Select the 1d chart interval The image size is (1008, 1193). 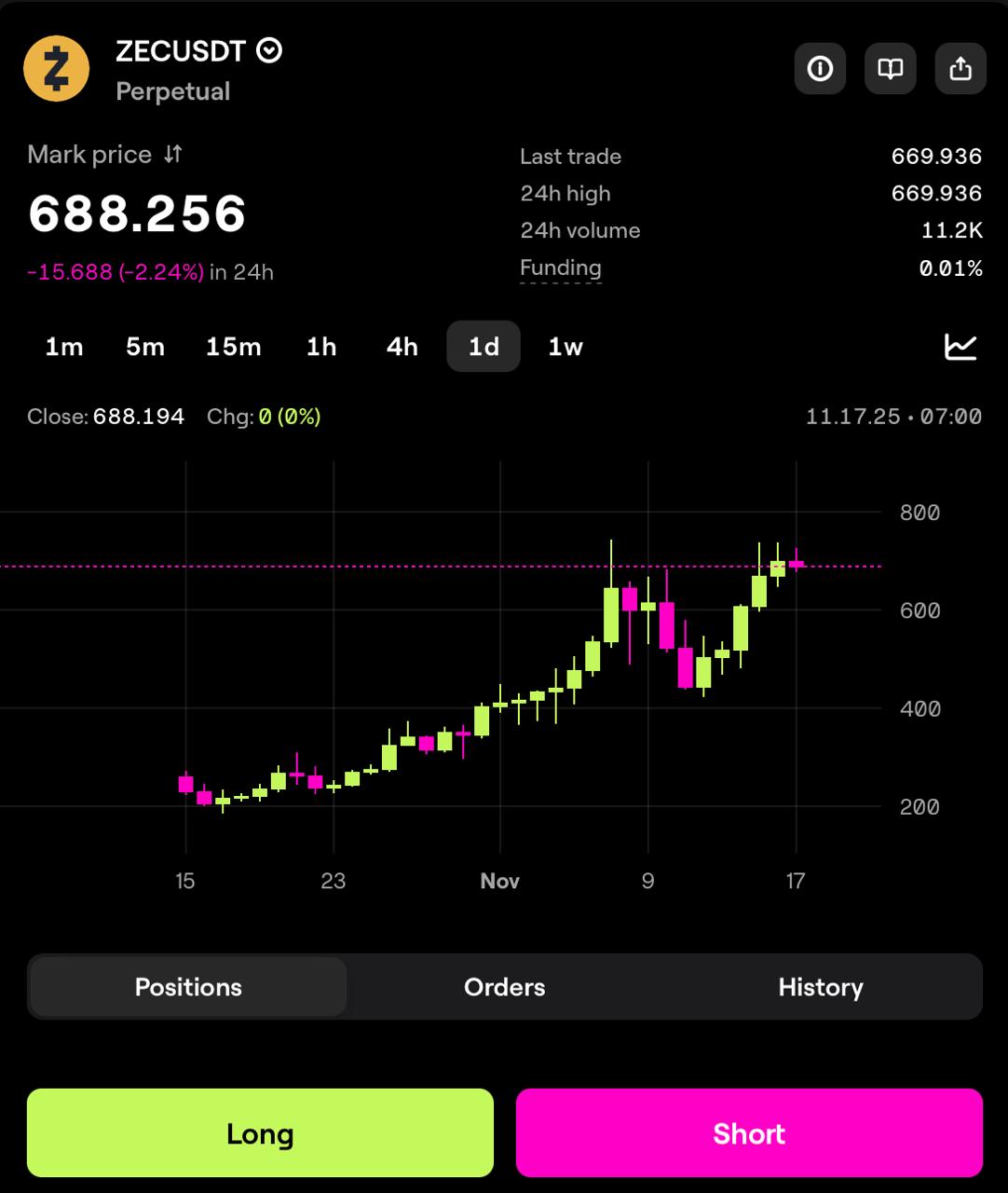click(x=484, y=347)
